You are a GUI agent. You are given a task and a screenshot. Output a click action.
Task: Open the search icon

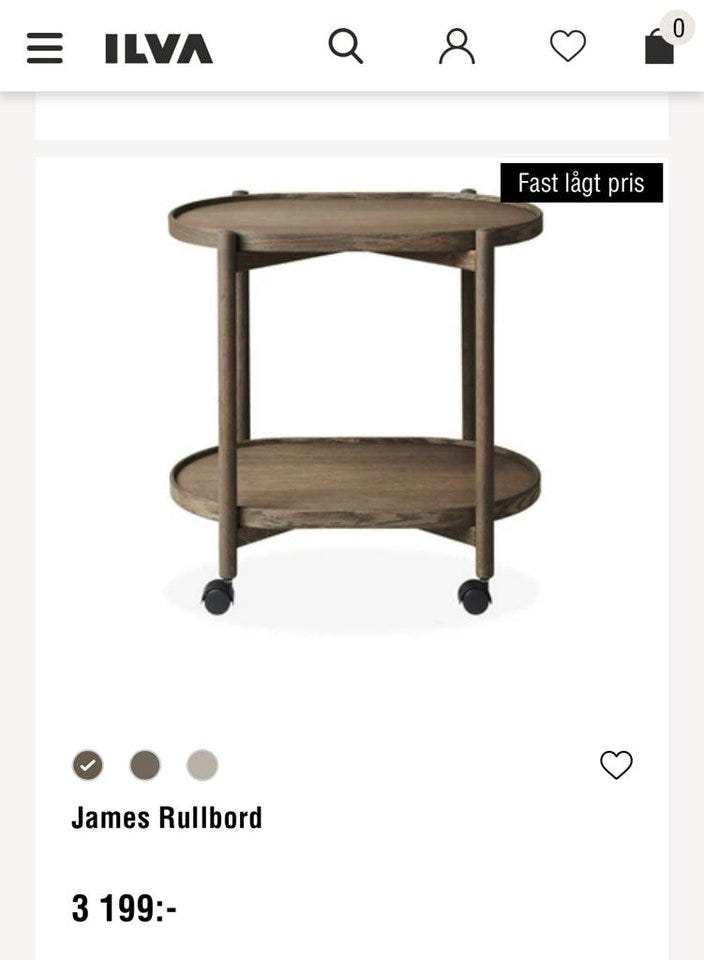point(345,46)
